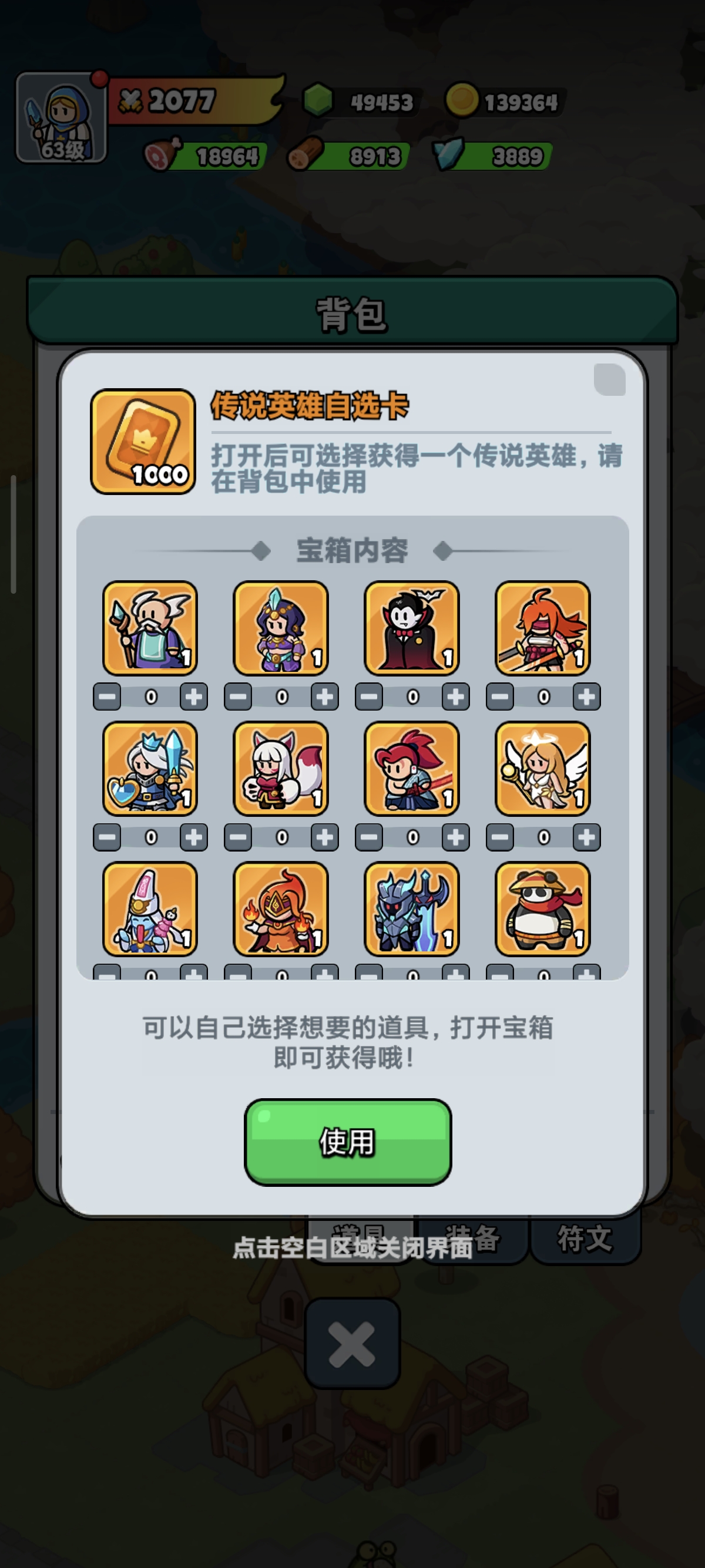Image resolution: width=705 pixels, height=1568 pixels.
Task: Increase quantity of the red-ponytail samurai
Action: coord(455,837)
